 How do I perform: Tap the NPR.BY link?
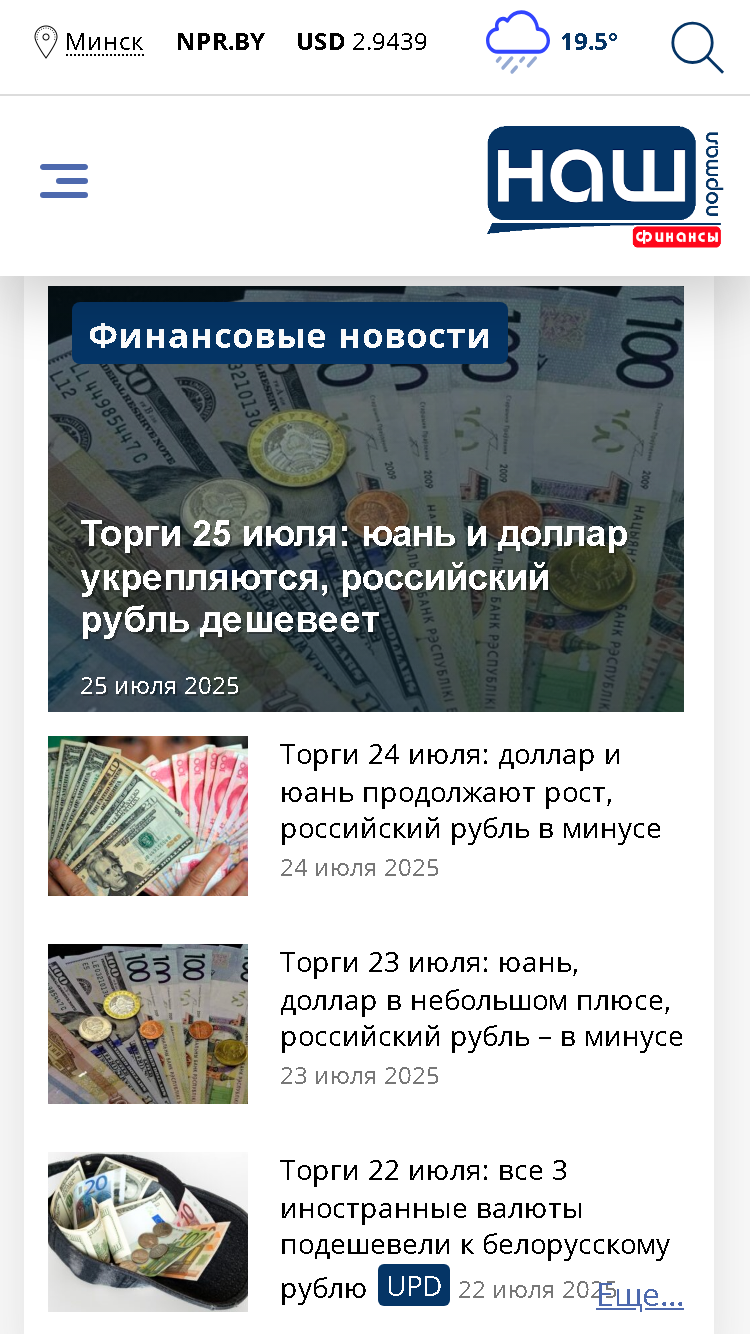pyautogui.click(x=220, y=42)
